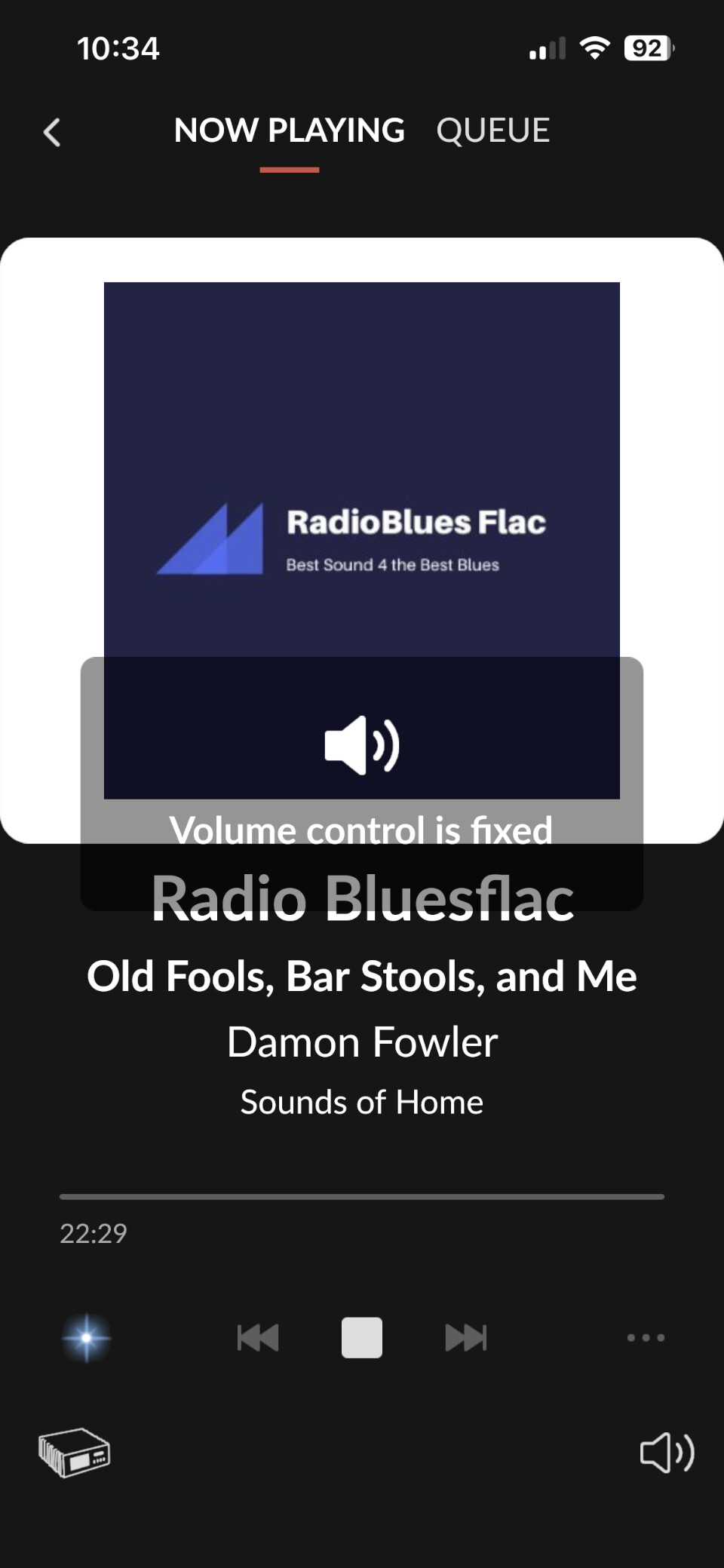The width and height of the screenshot is (724, 1568).
Task: Switch to the Queue tab
Action: (492, 130)
